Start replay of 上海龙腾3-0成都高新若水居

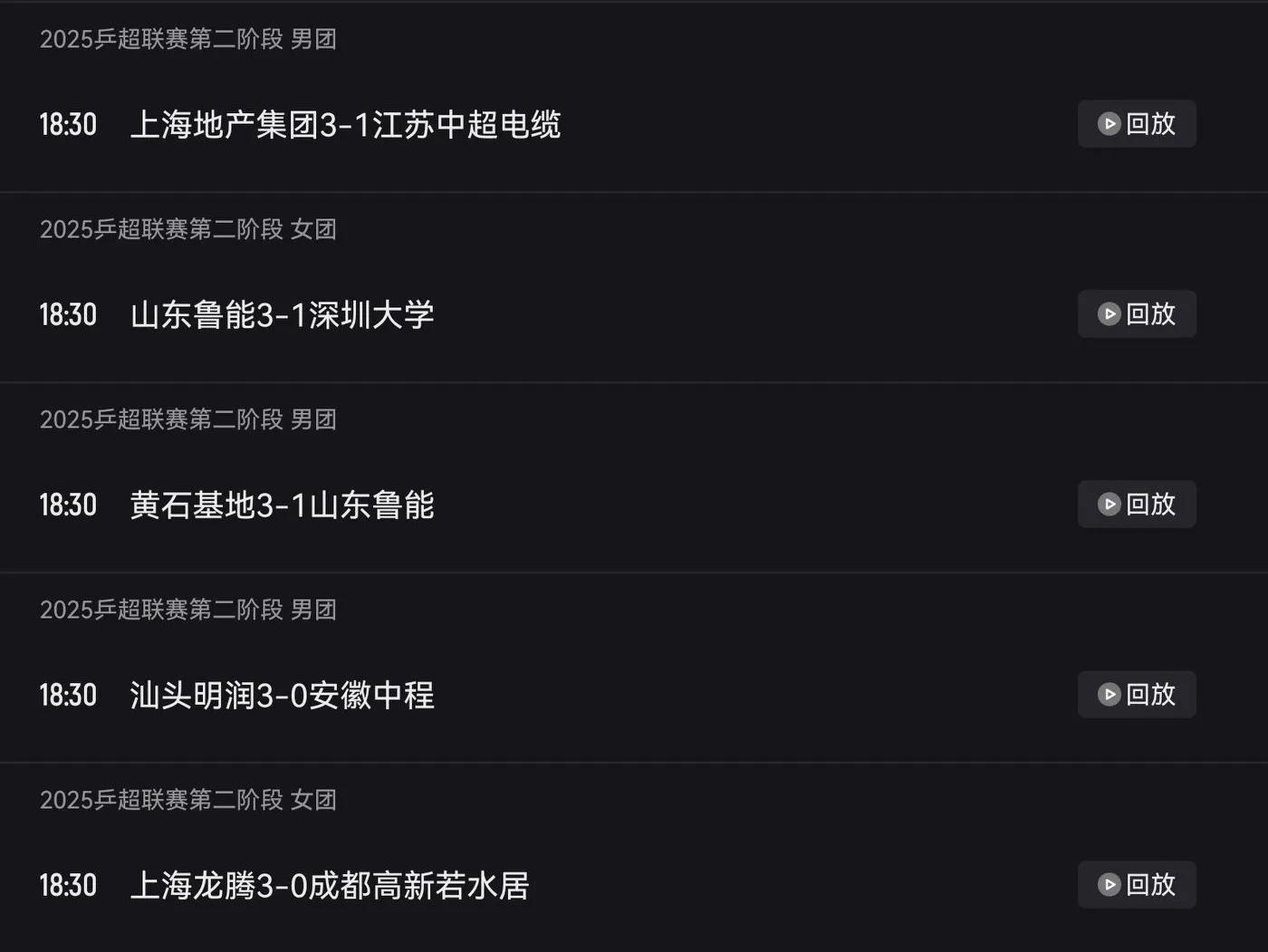point(1137,885)
